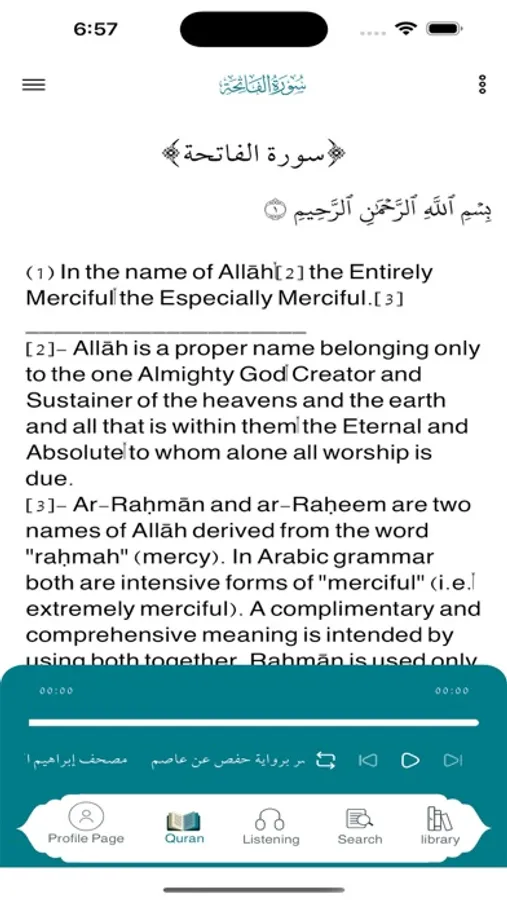Viewport: 507px width, 900px height.
Task: Open the three-dot overflow menu
Action: pyautogui.click(x=482, y=84)
